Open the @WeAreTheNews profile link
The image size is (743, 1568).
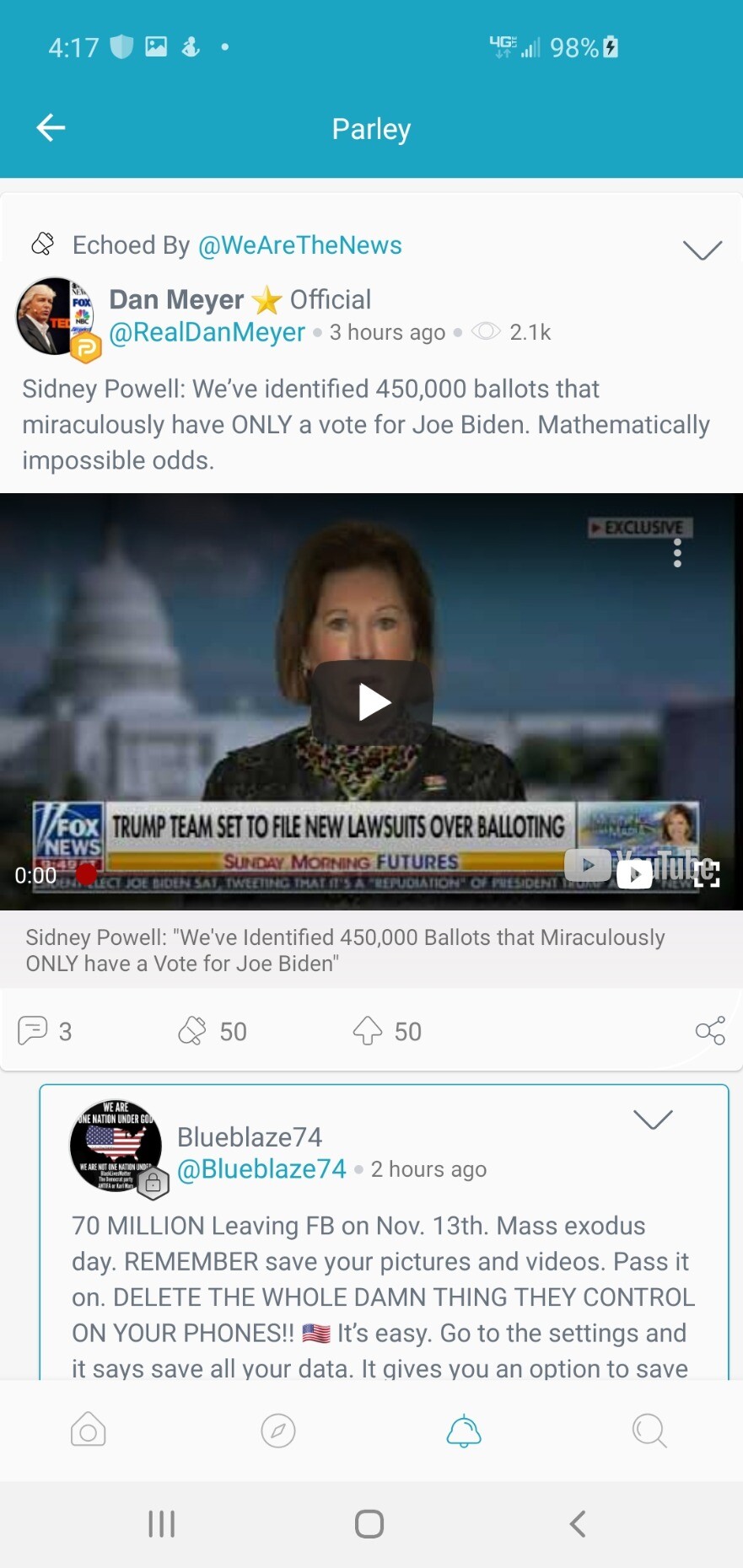[x=299, y=245]
